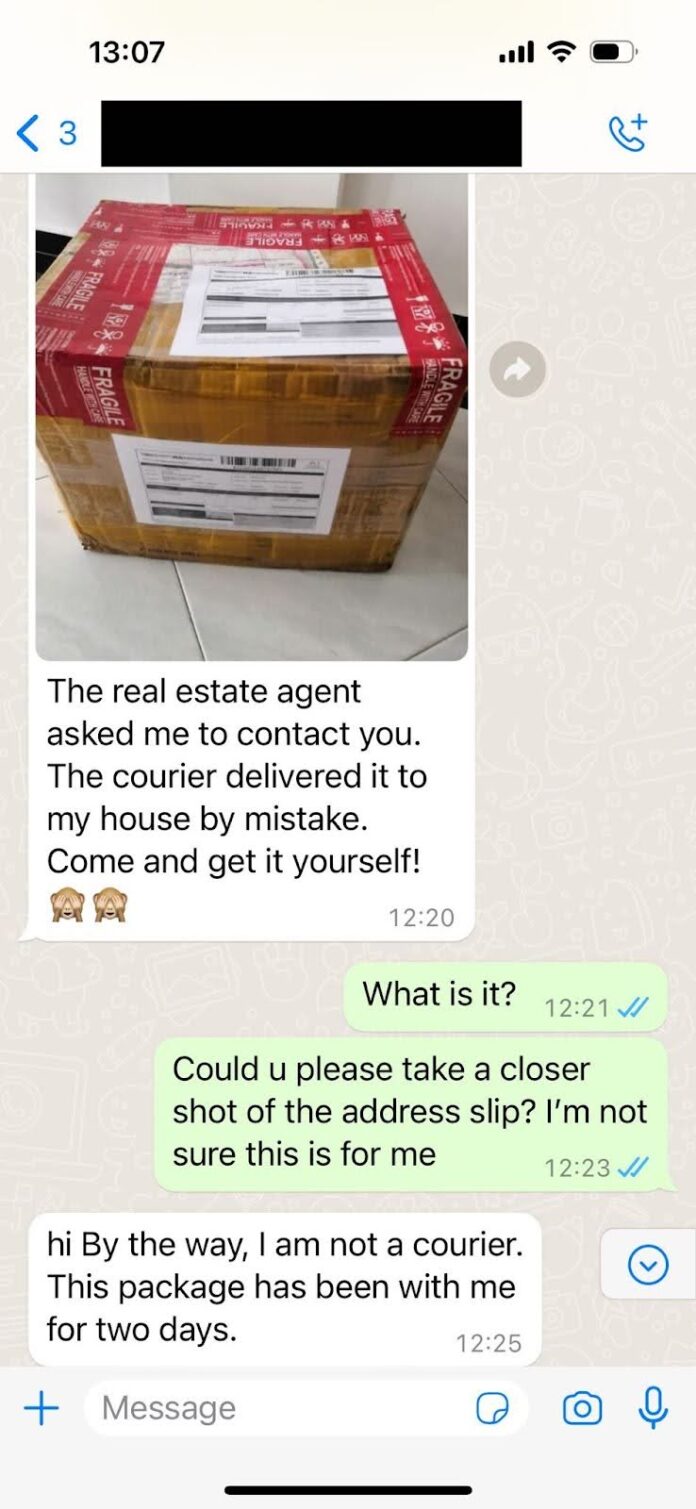This screenshot has width=696, height=1509.
Task: Go back to the chats list
Action: coord(45,133)
